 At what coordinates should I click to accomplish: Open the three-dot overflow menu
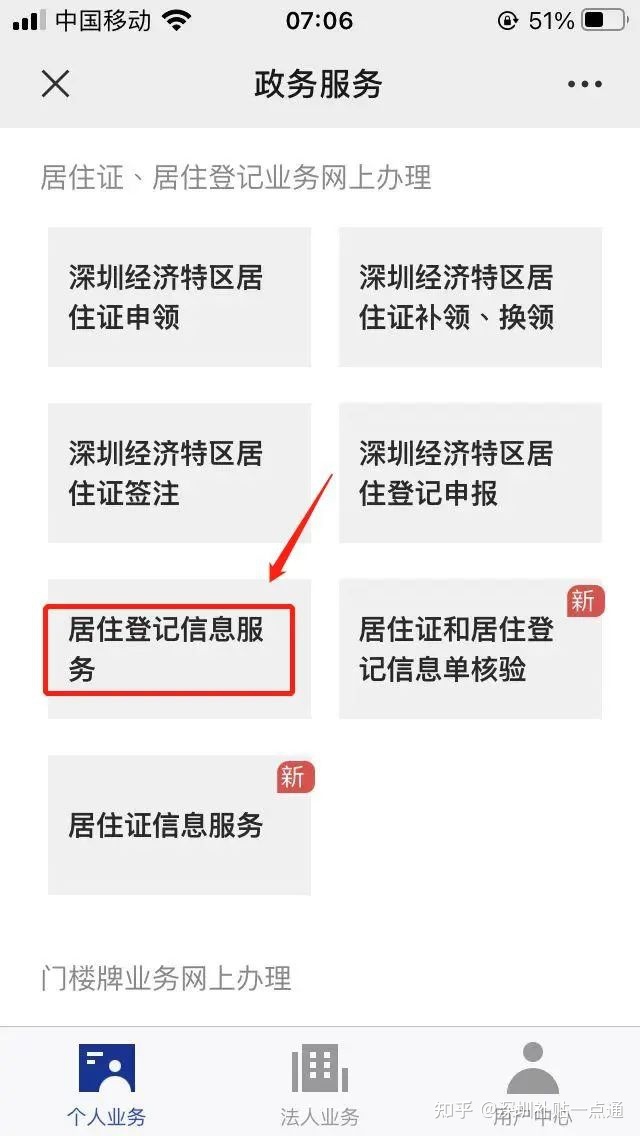tap(585, 84)
